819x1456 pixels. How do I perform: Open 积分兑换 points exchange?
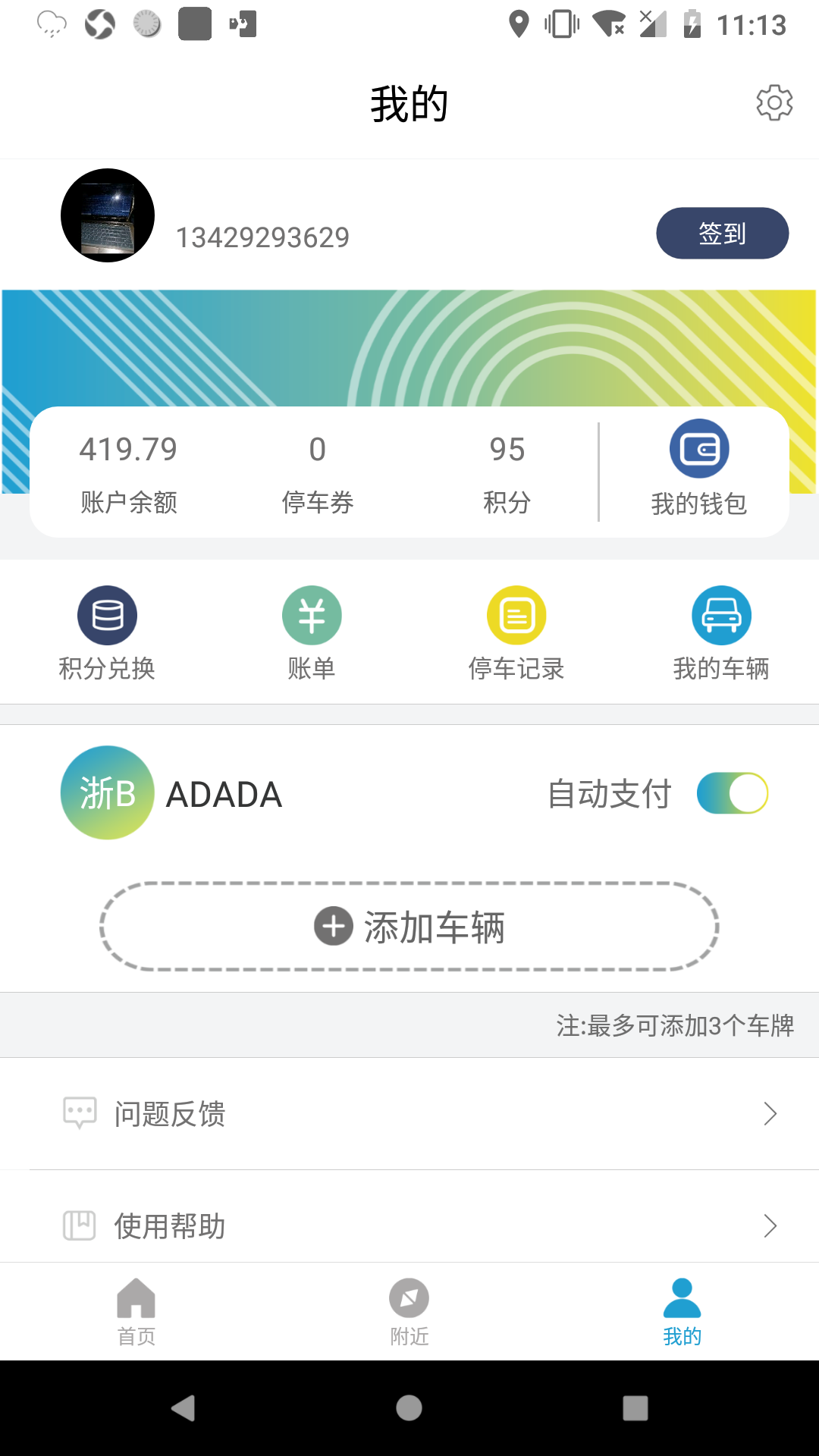[x=107, y=632]
